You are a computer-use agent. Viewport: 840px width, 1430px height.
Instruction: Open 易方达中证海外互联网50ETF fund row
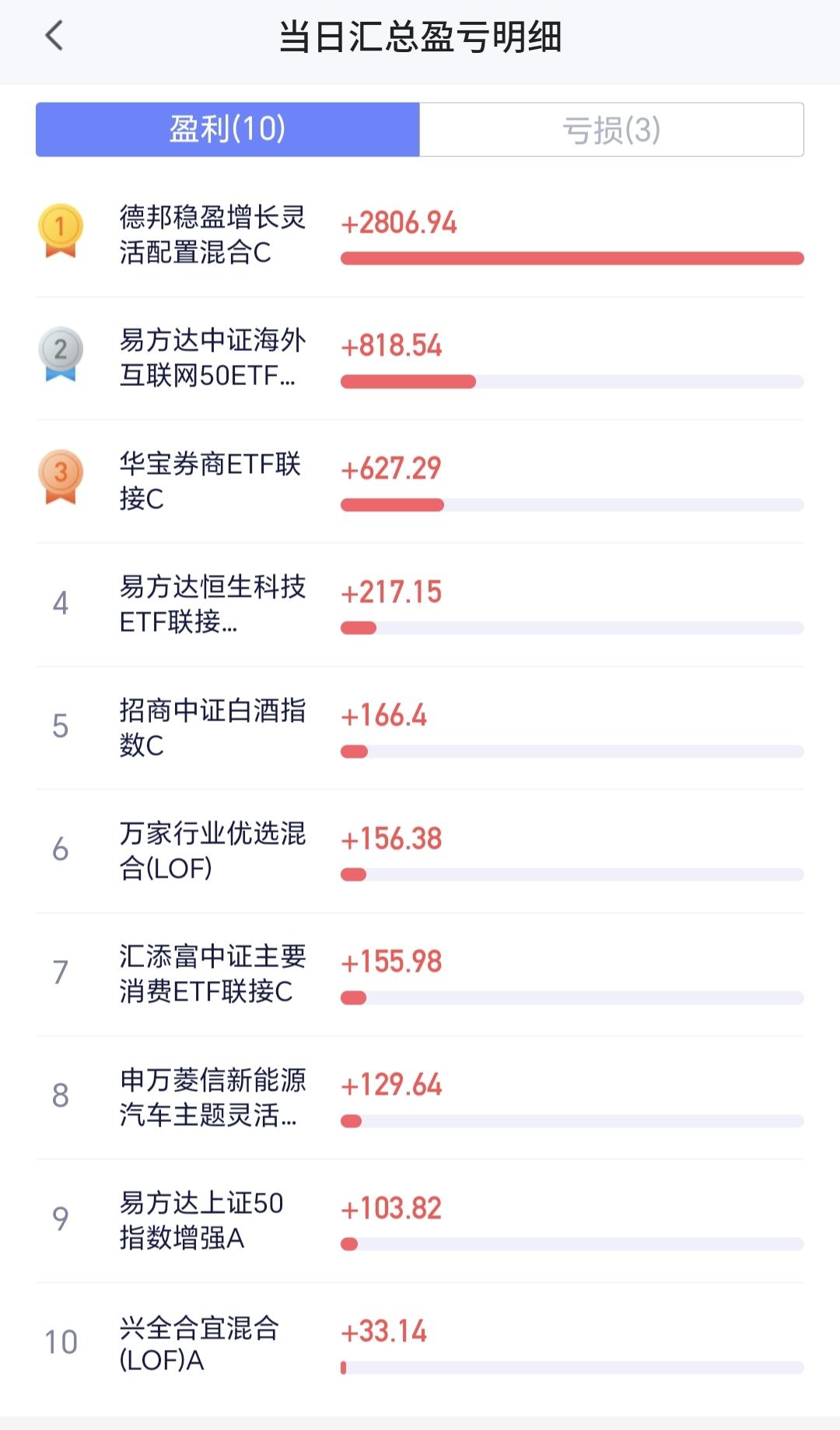point(420,359)
